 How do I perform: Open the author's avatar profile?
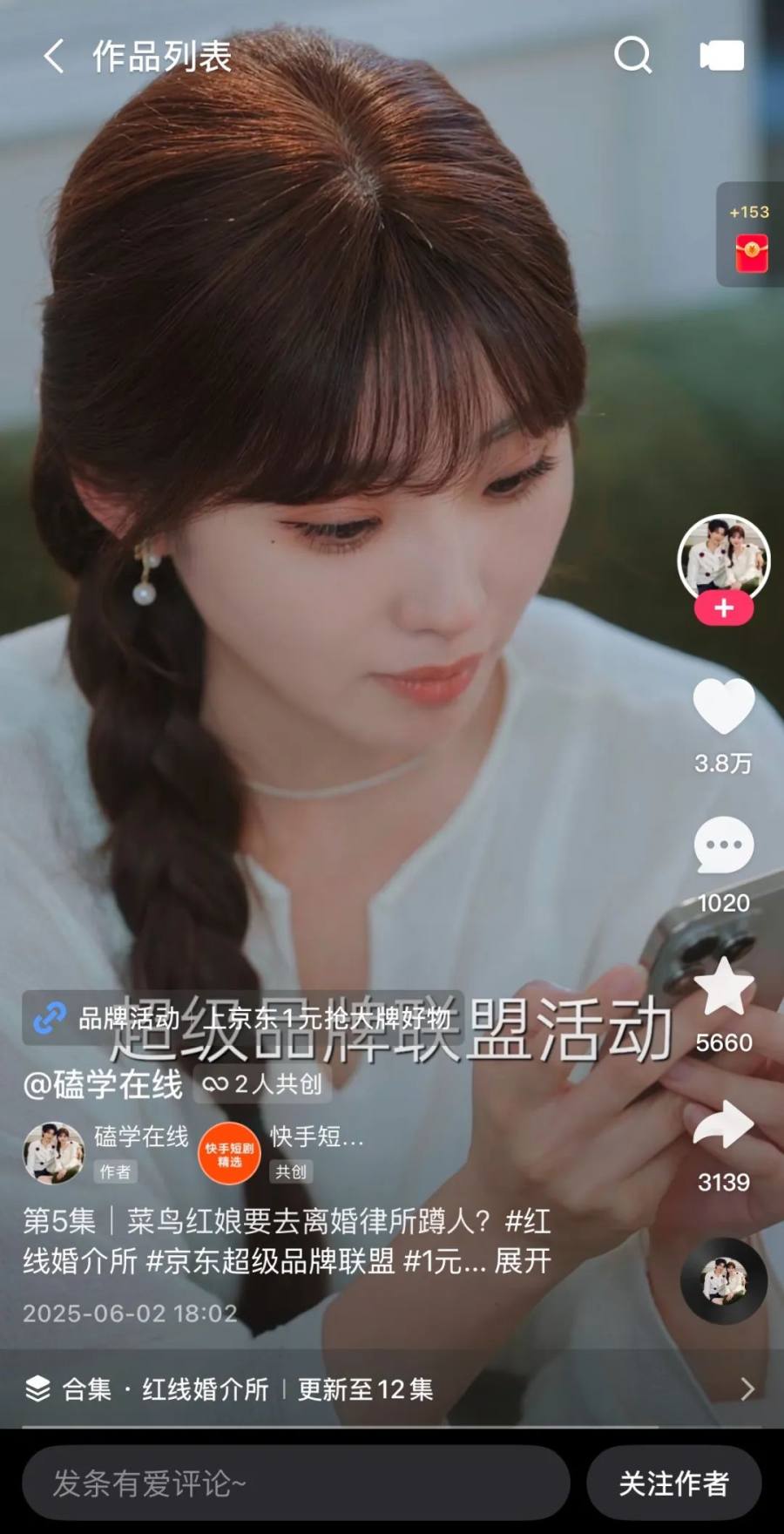[723, 559]
